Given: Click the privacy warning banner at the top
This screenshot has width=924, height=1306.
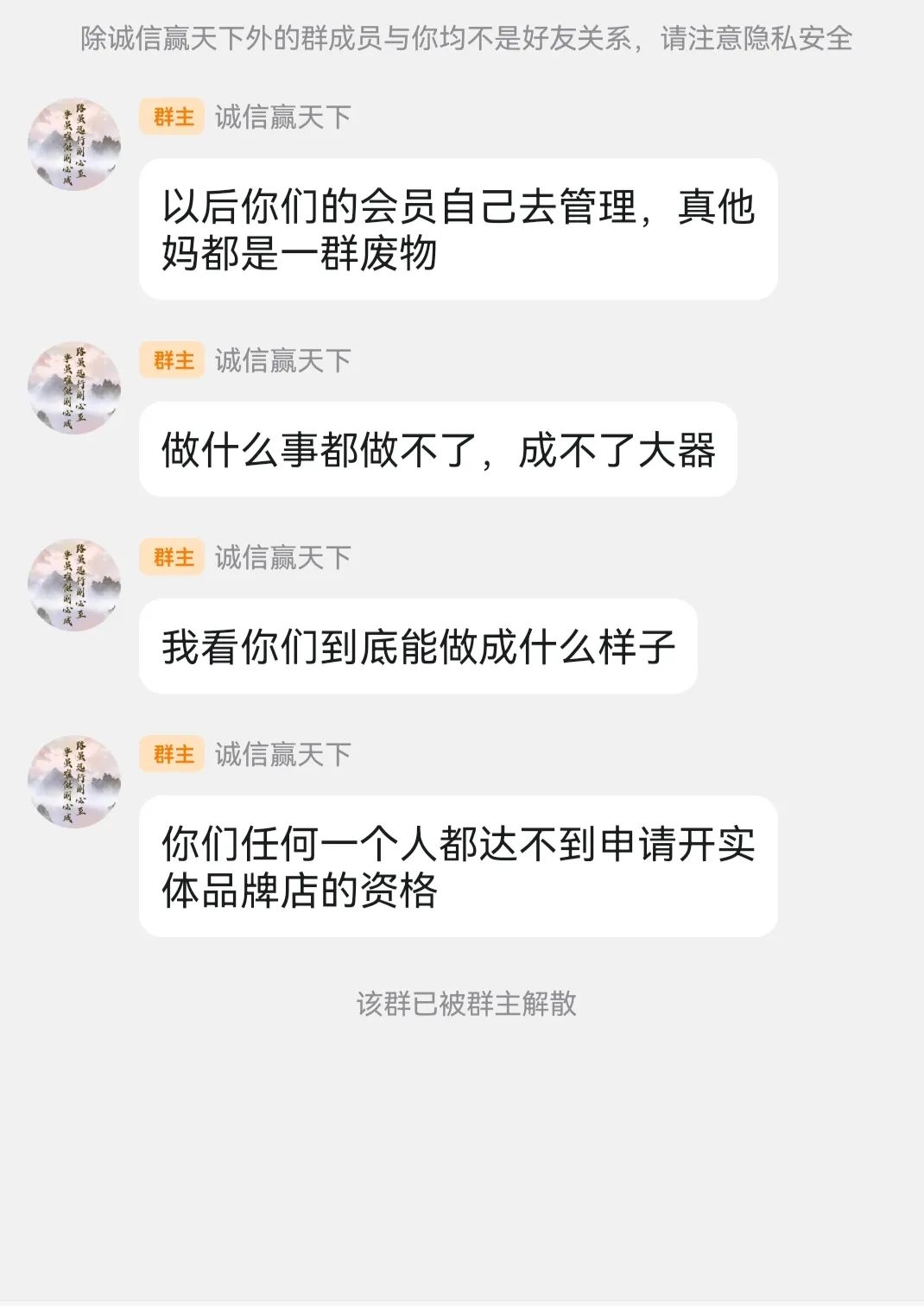Looking at the screenshot, I should tap(462, 39).
